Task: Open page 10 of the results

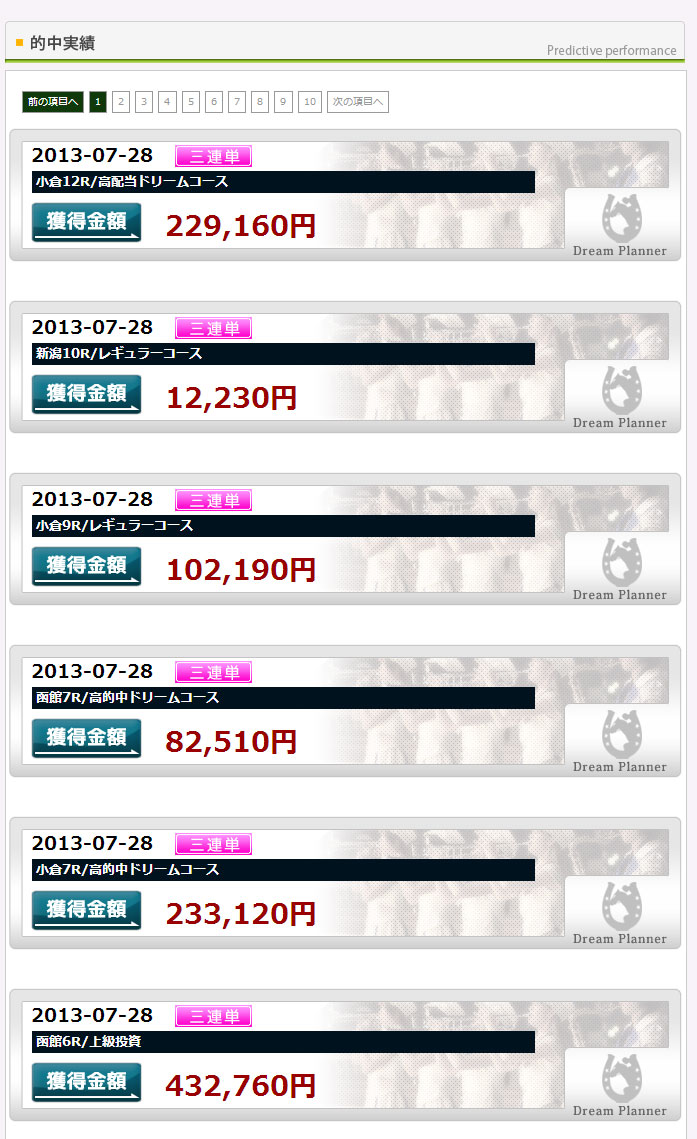Action: (x=310, y=102)
